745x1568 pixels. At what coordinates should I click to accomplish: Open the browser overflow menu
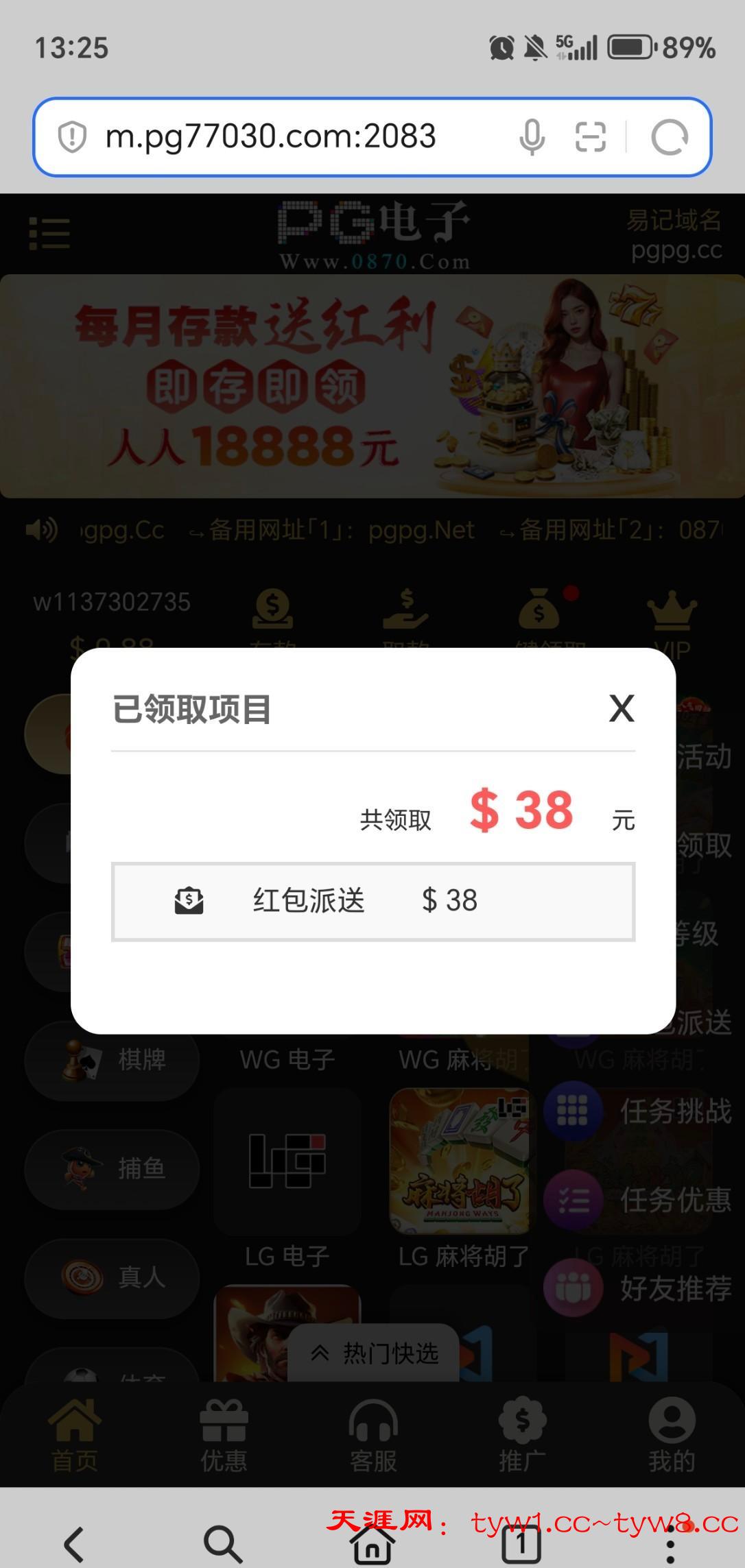(670, 1544)
